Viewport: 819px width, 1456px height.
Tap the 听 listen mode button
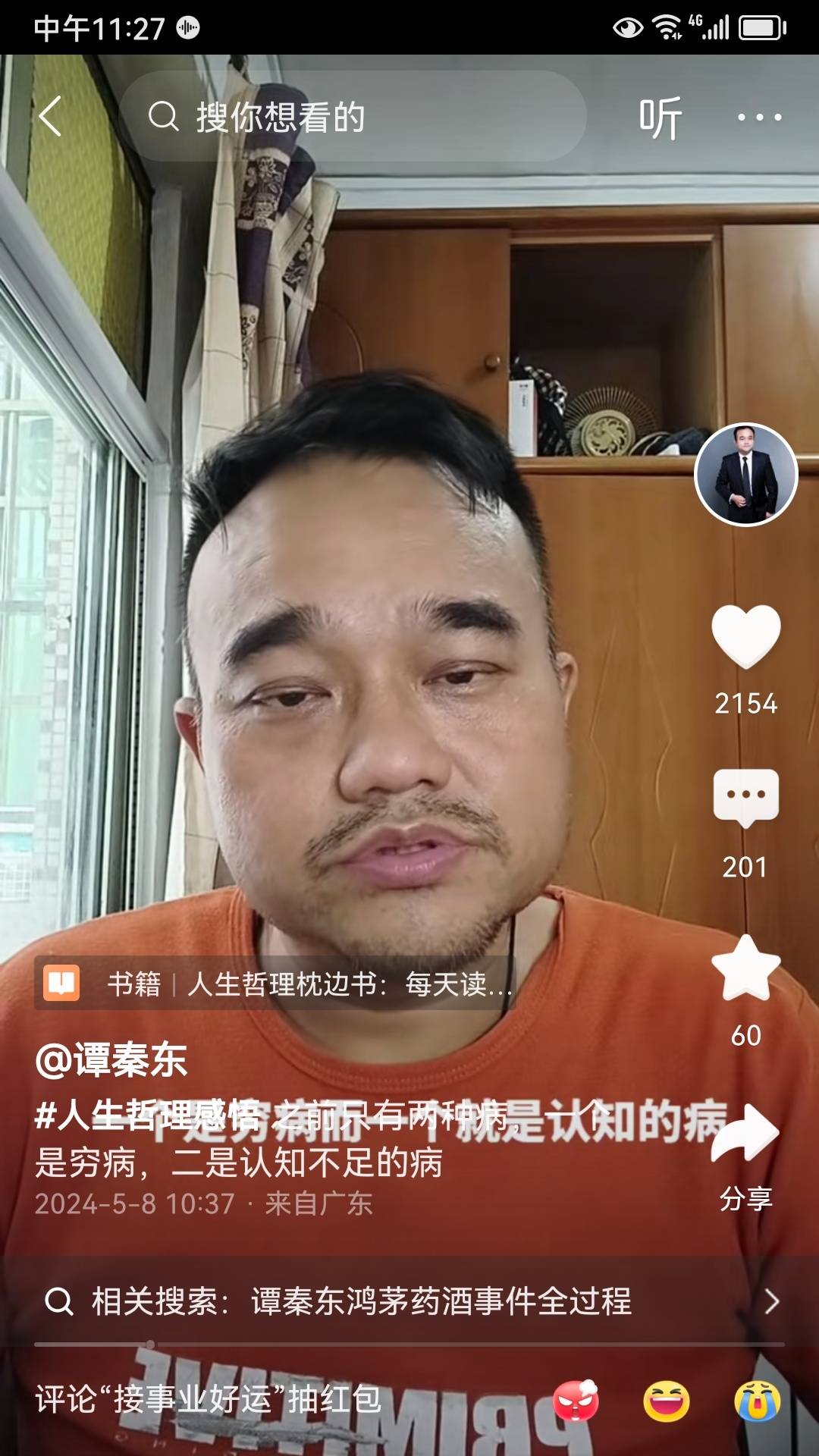660,118
